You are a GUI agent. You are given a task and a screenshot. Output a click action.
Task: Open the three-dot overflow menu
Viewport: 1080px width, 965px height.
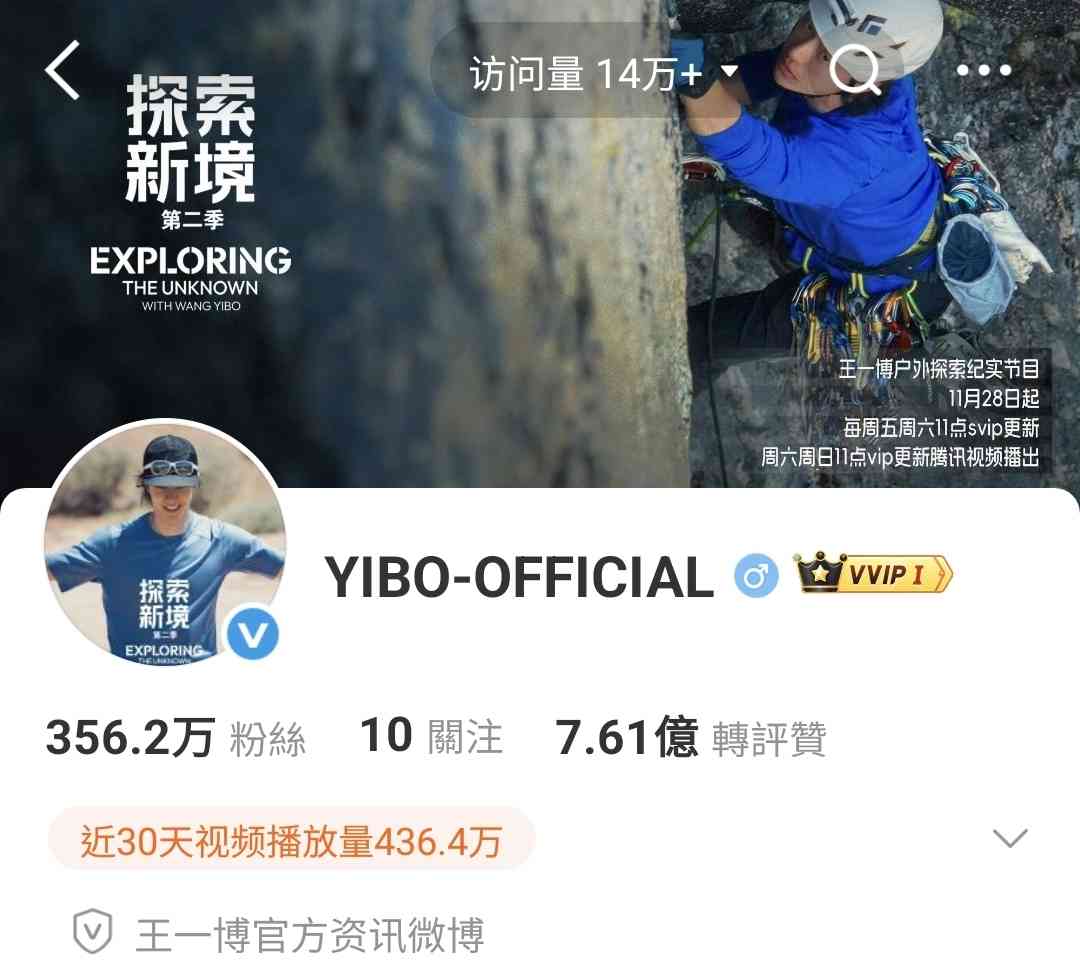click(984, 70)
